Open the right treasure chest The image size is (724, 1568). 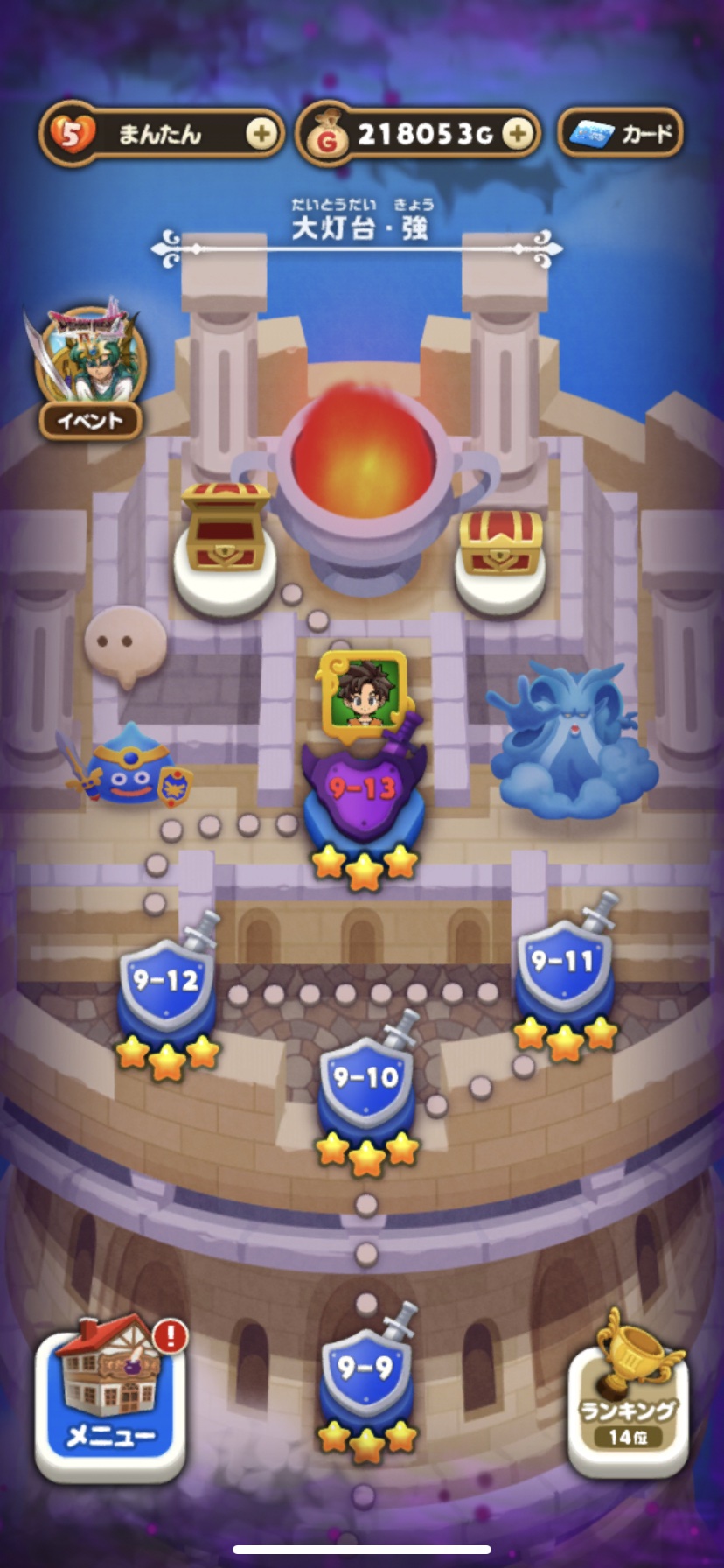click(500, 542)
